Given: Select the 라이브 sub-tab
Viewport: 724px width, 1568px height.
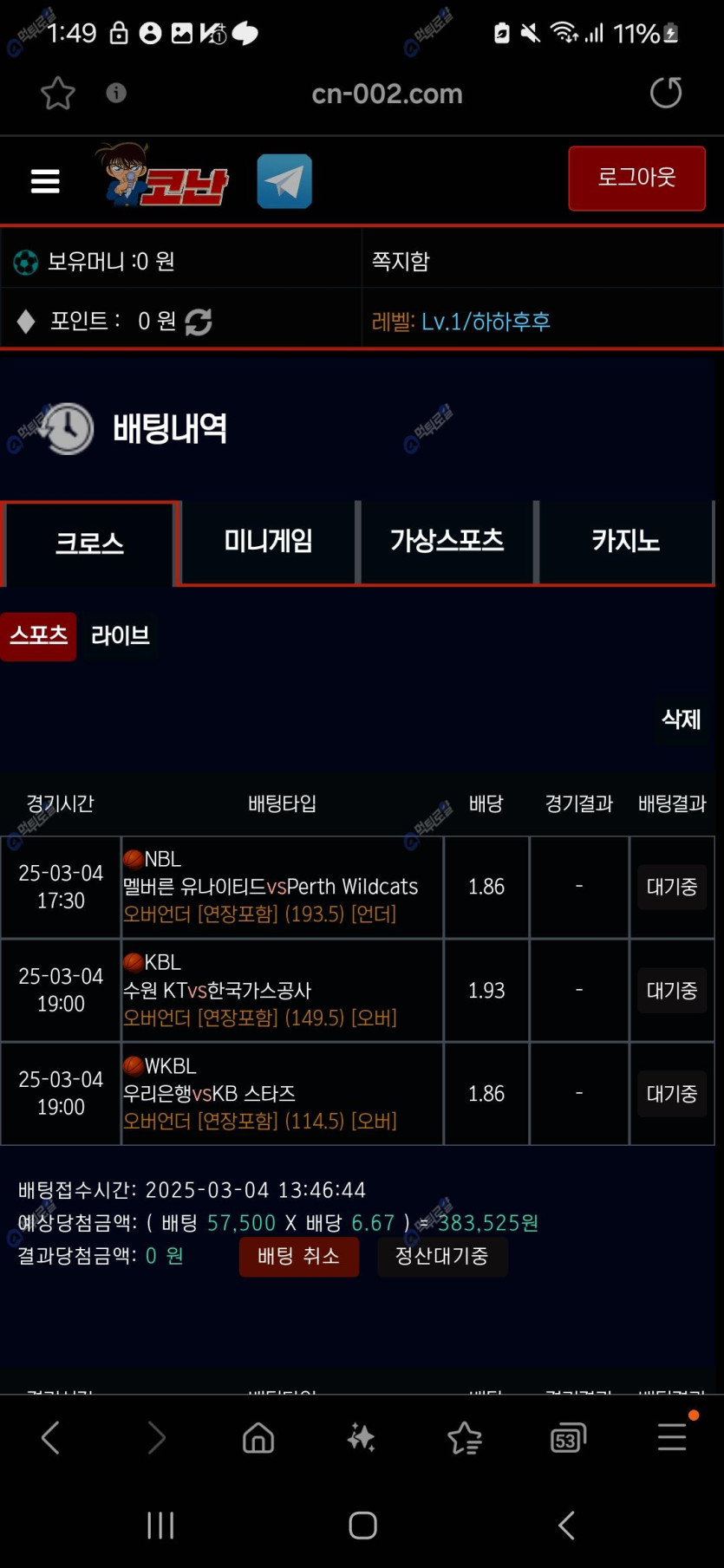Looking at the screenshot, I should (x=121, y=636).
